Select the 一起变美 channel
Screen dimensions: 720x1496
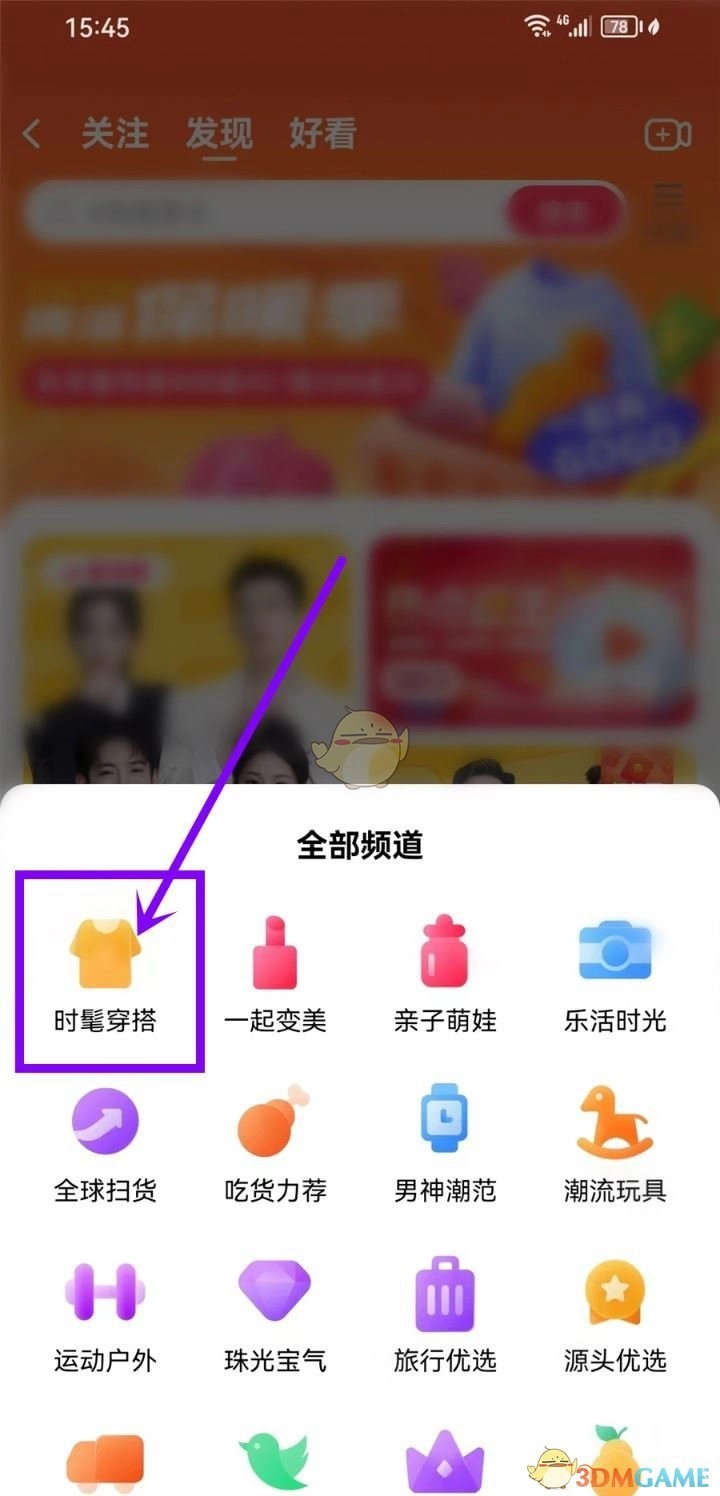[x=275, y=972]
